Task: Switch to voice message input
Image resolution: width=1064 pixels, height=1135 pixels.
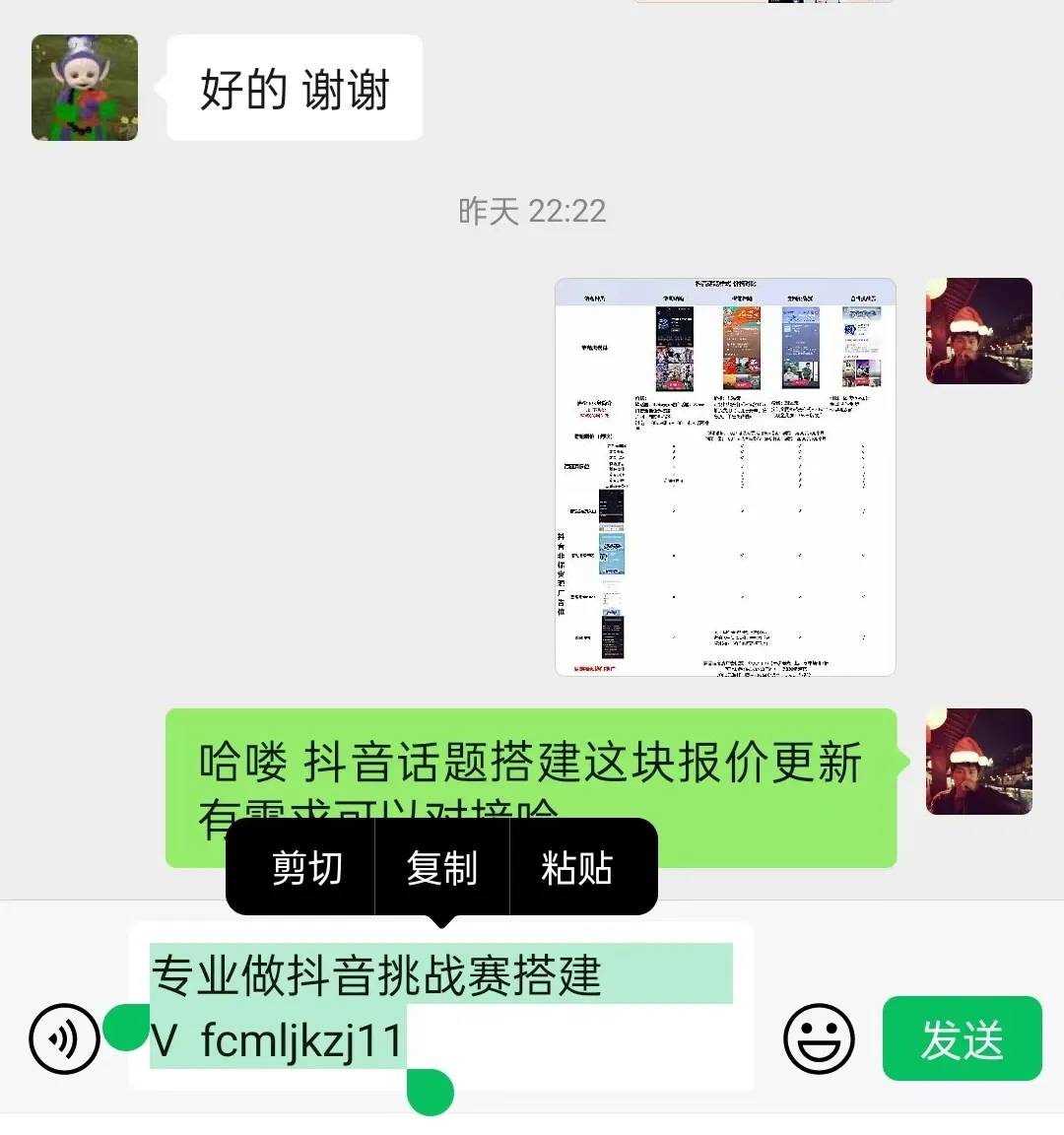Action: pos(65,1038)
